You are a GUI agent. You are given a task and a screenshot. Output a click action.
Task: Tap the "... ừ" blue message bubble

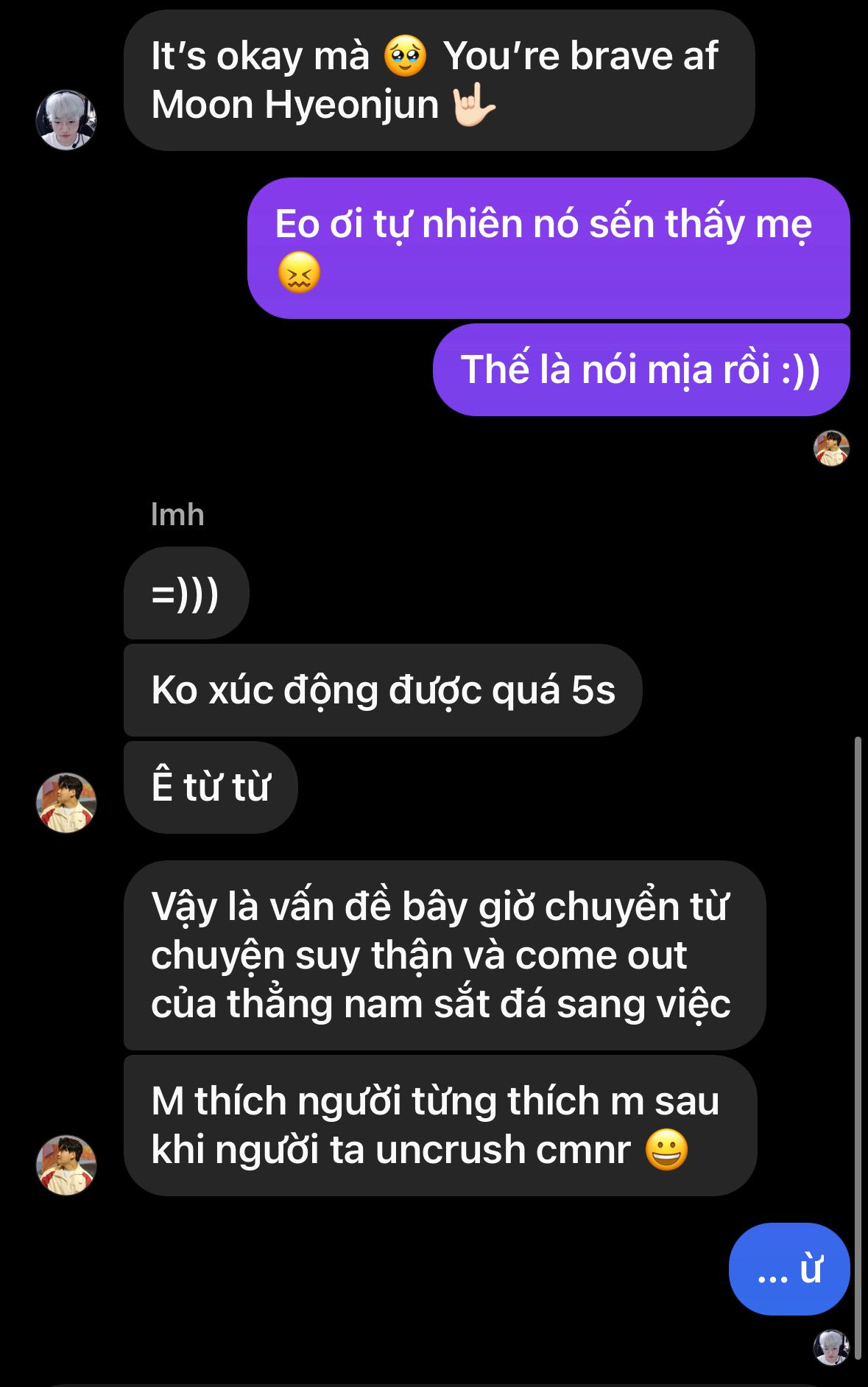(x=788, y=1269)
